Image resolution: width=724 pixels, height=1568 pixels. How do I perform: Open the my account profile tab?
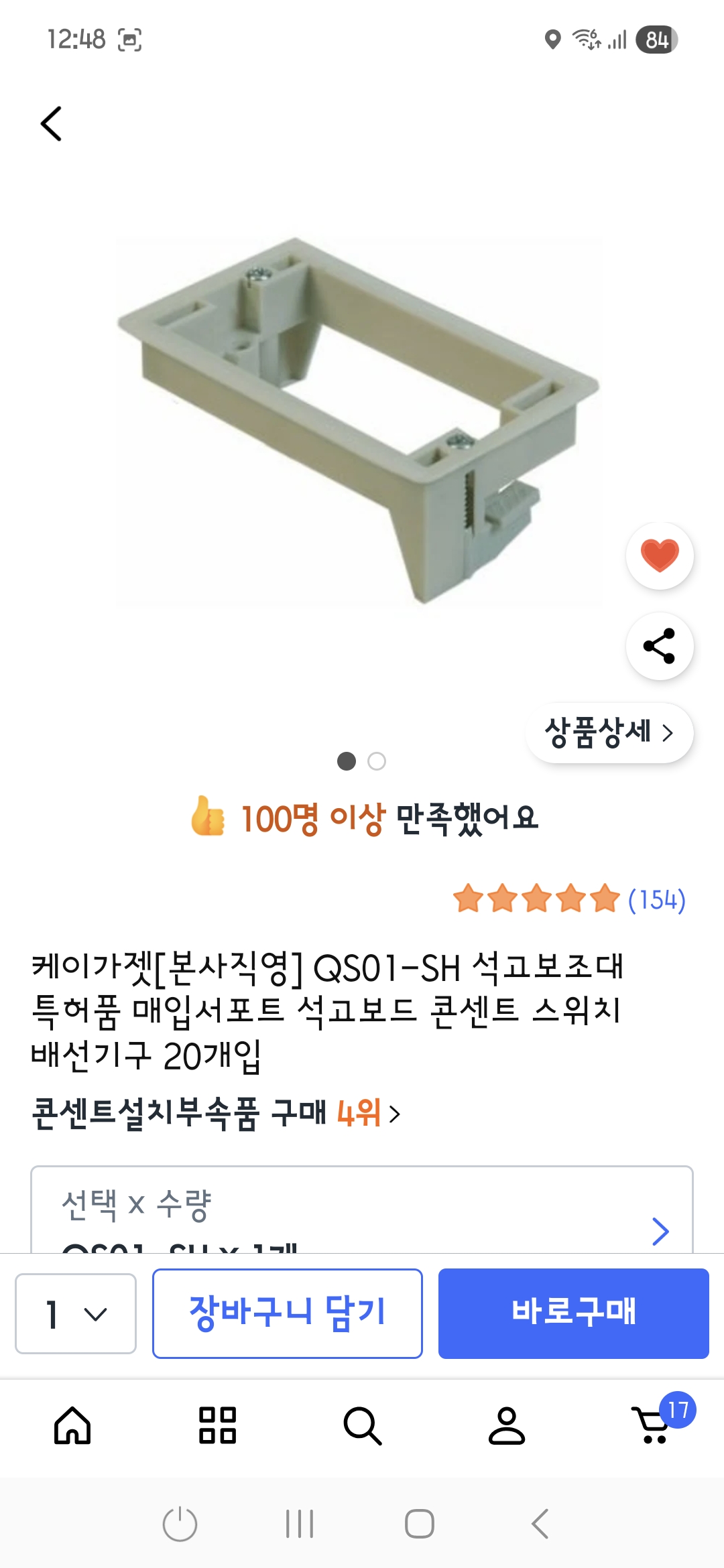click(x=507, y=1425)
